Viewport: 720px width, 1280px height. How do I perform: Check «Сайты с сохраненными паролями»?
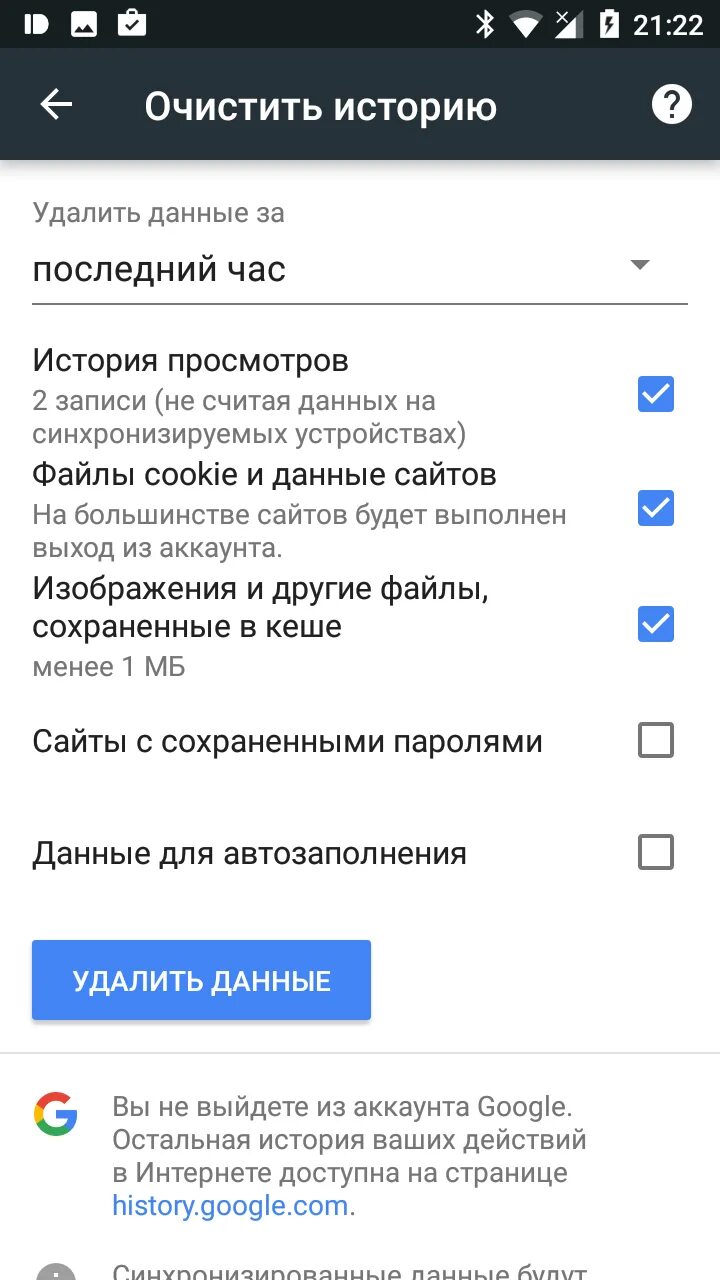656,740
